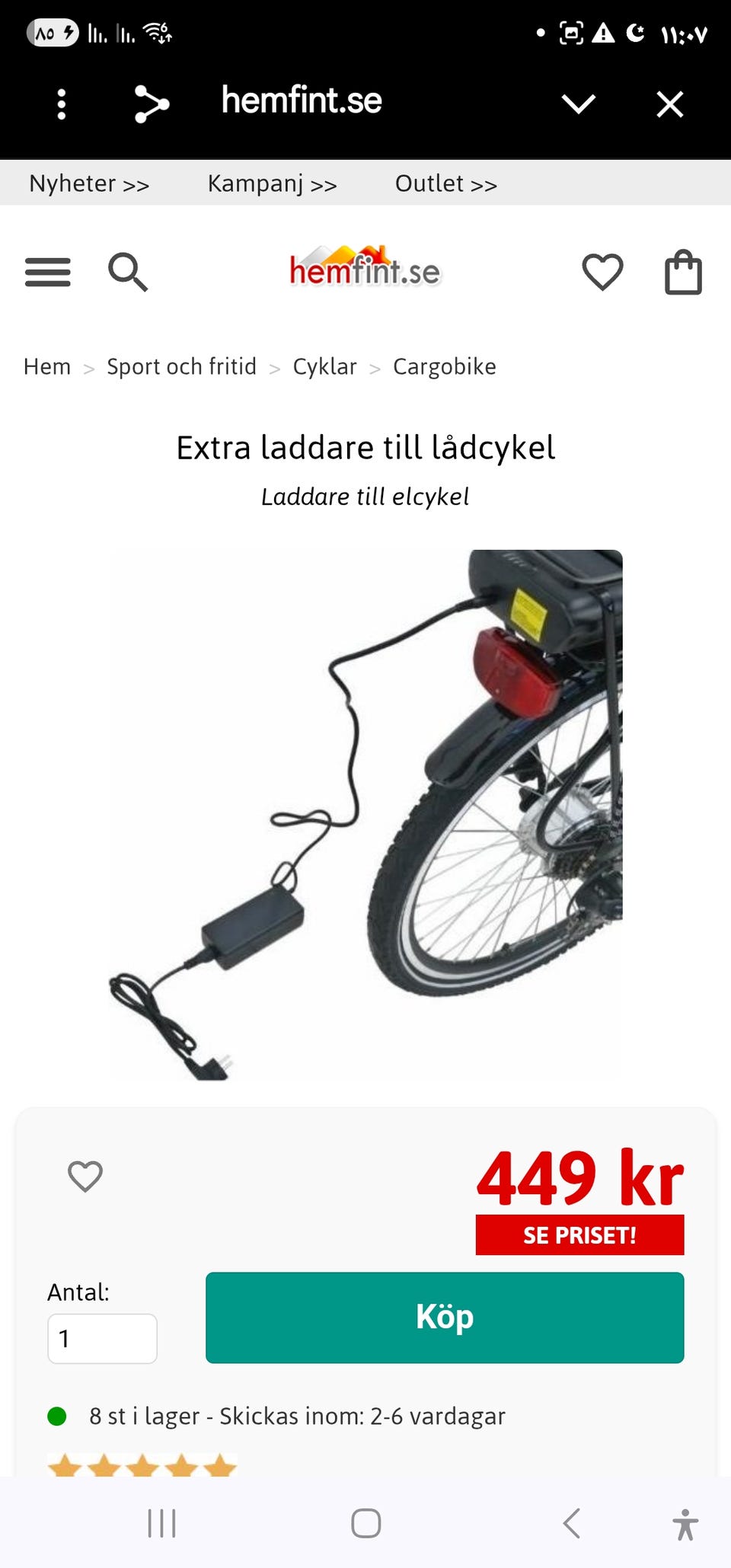Viewport: 731px width, 1568px height.
Task: Go to the Cyklar breadcrumb
Action: coord(324,366)
